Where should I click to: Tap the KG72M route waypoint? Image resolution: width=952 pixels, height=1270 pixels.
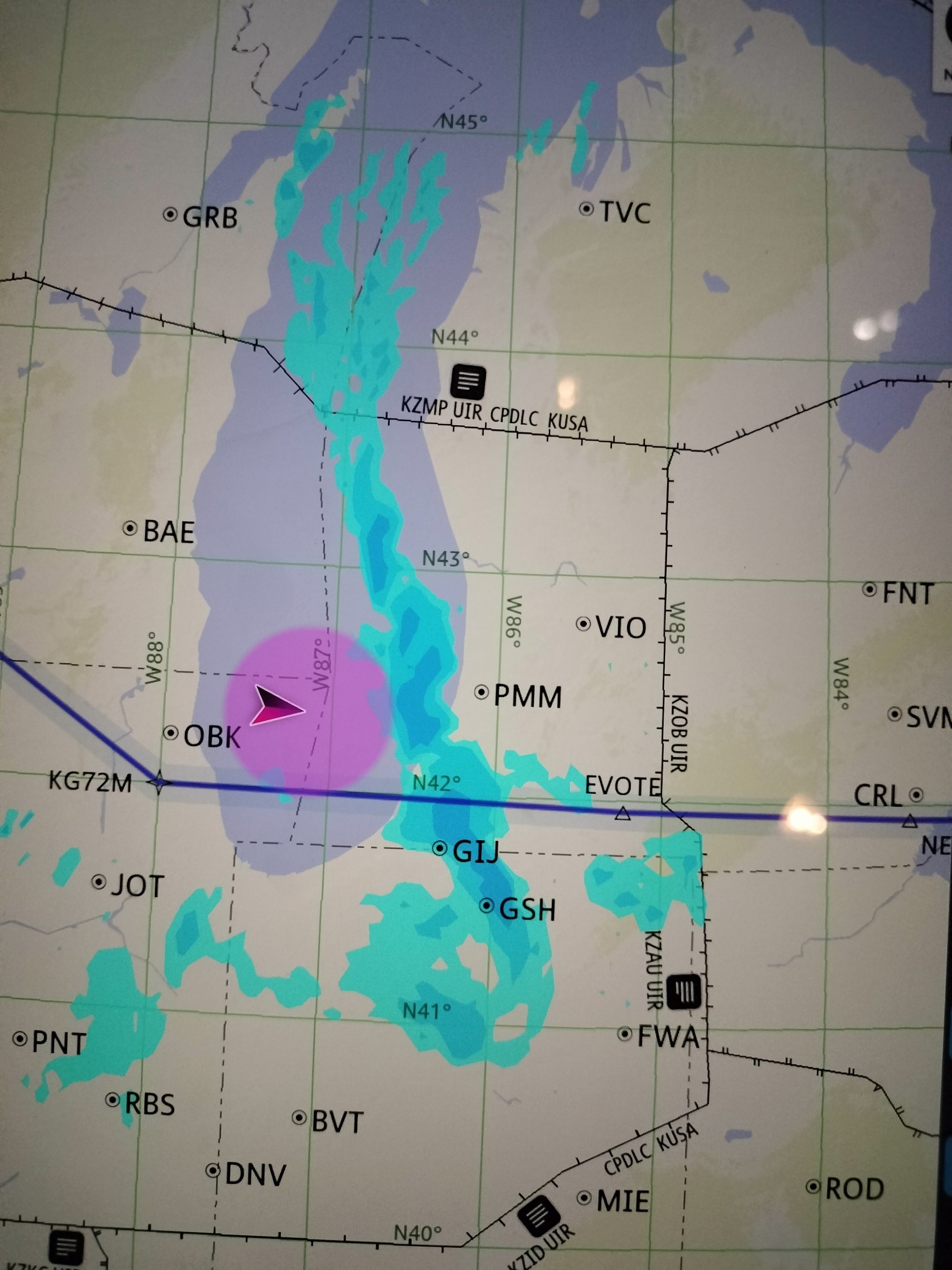point(158,782)
